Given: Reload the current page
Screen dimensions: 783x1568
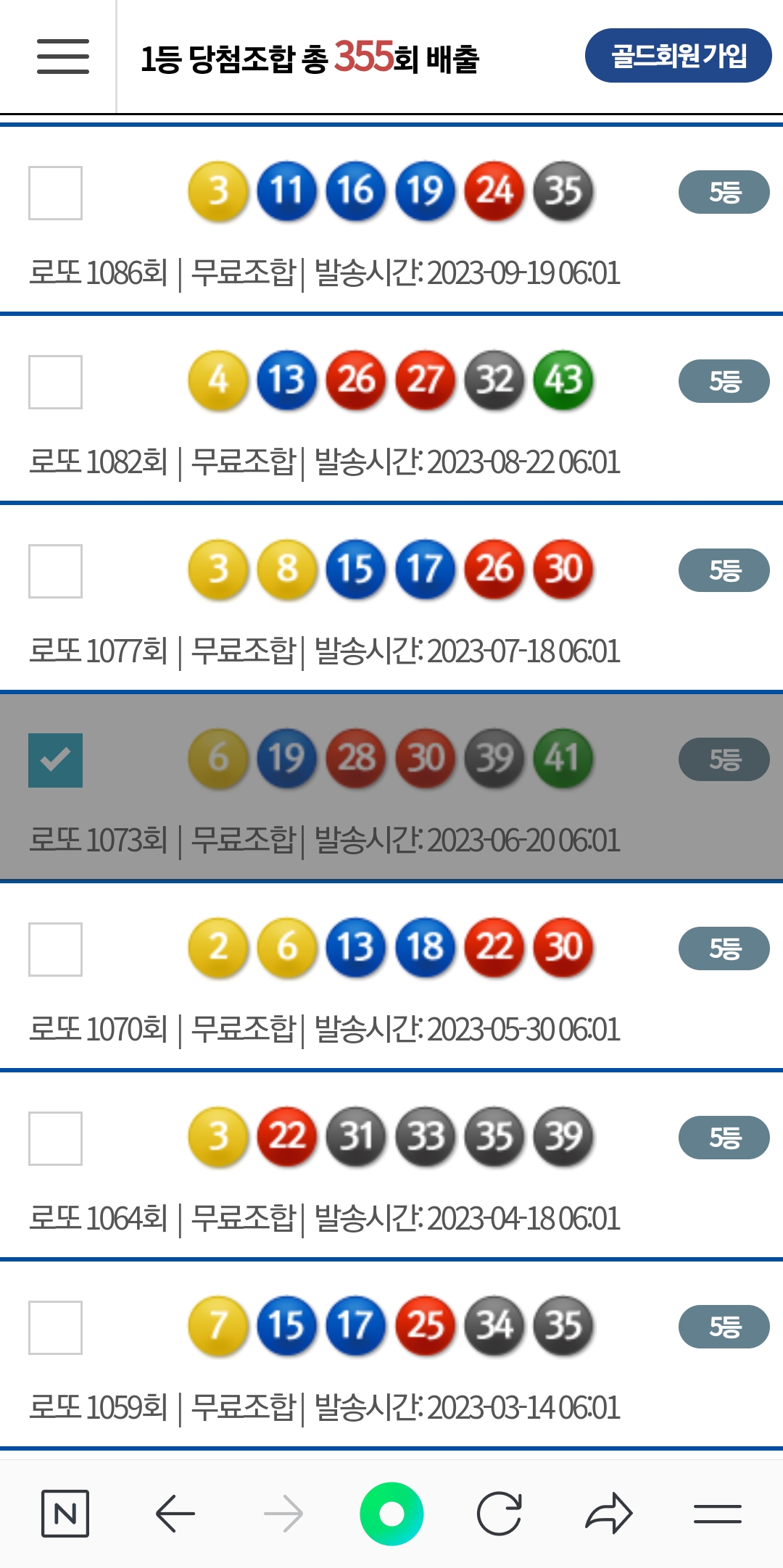Looking at the screenshot, I should 500,1514.
